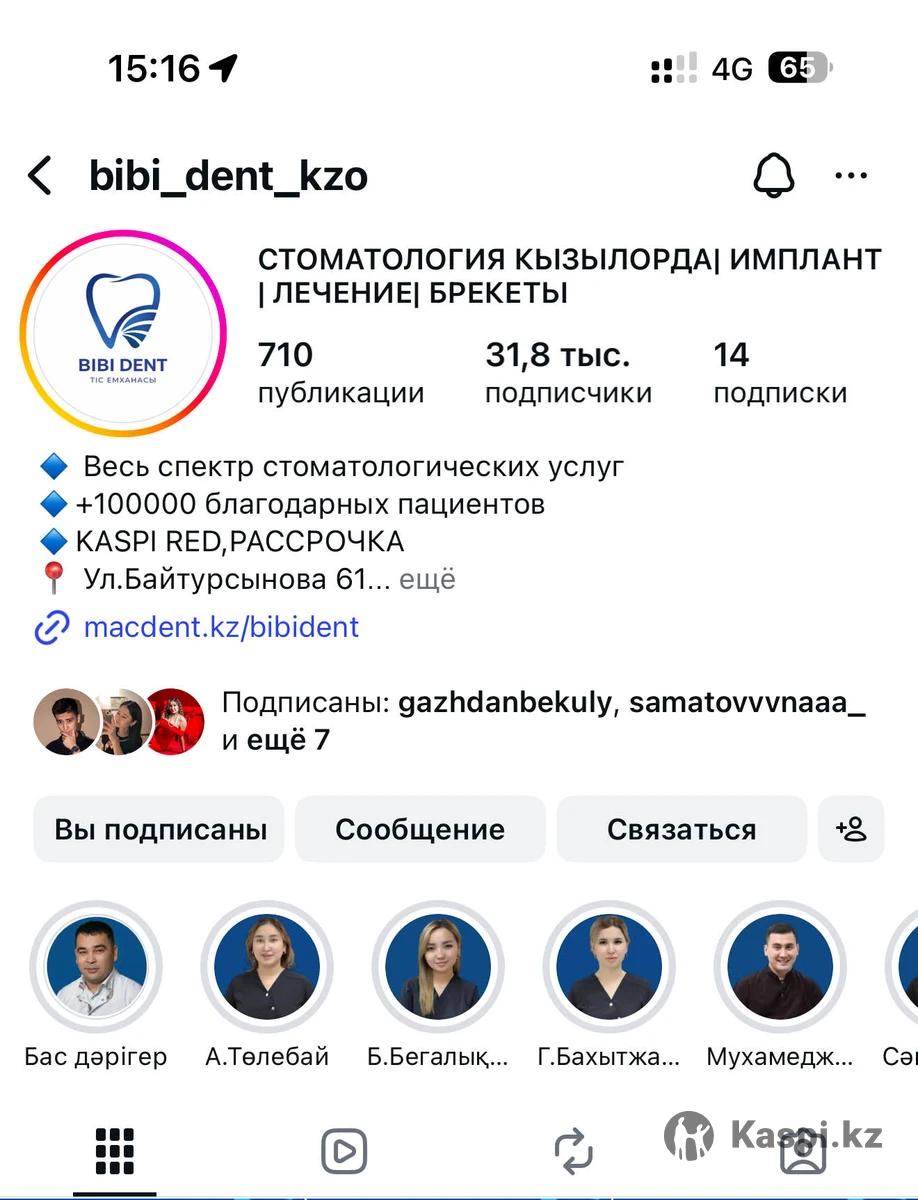
Task: Open the macdent.kz/bibident link
Action: coord(221,627)
